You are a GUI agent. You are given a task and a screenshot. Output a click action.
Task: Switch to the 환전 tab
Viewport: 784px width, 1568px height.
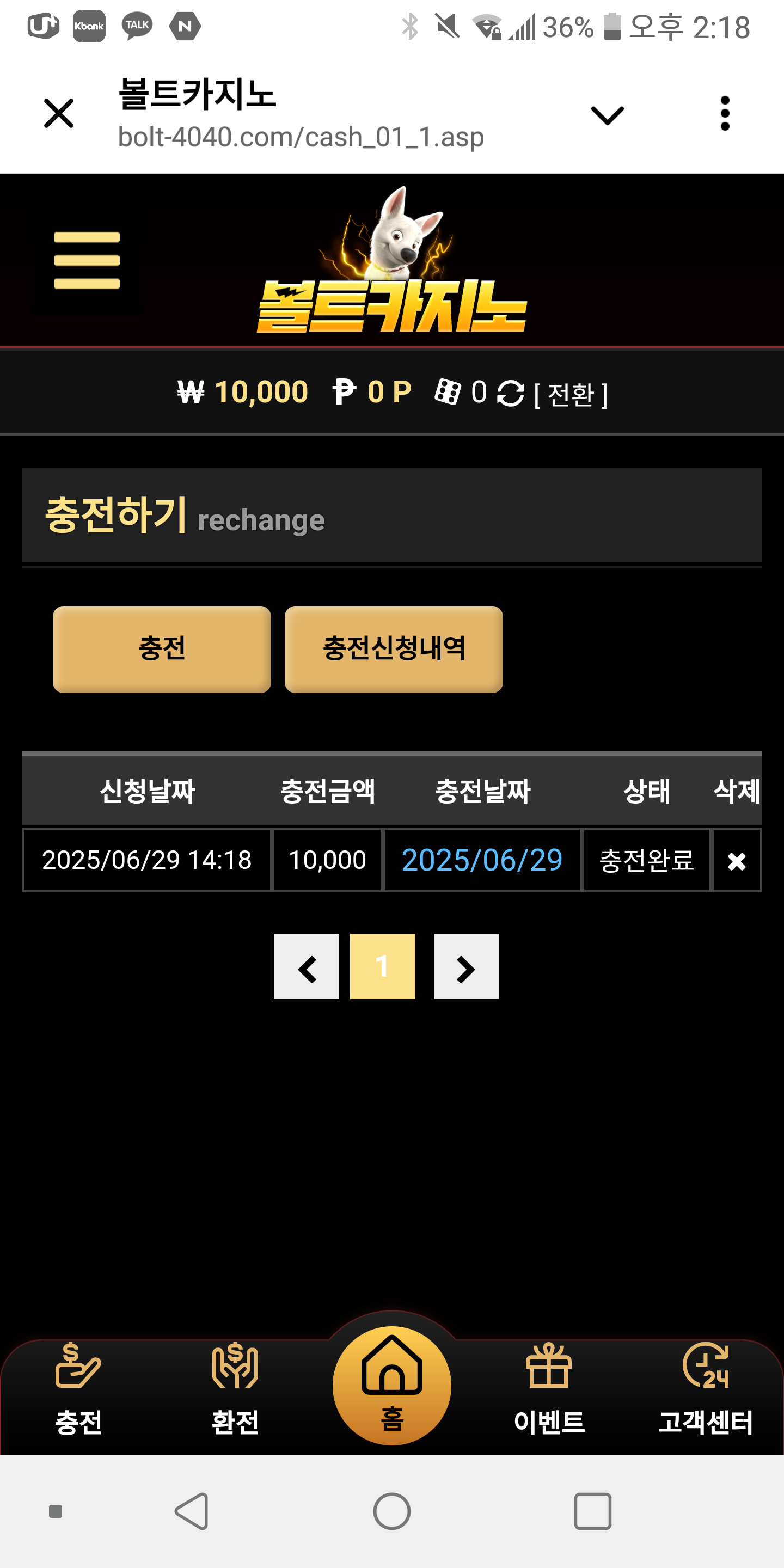coord(235,1389)
